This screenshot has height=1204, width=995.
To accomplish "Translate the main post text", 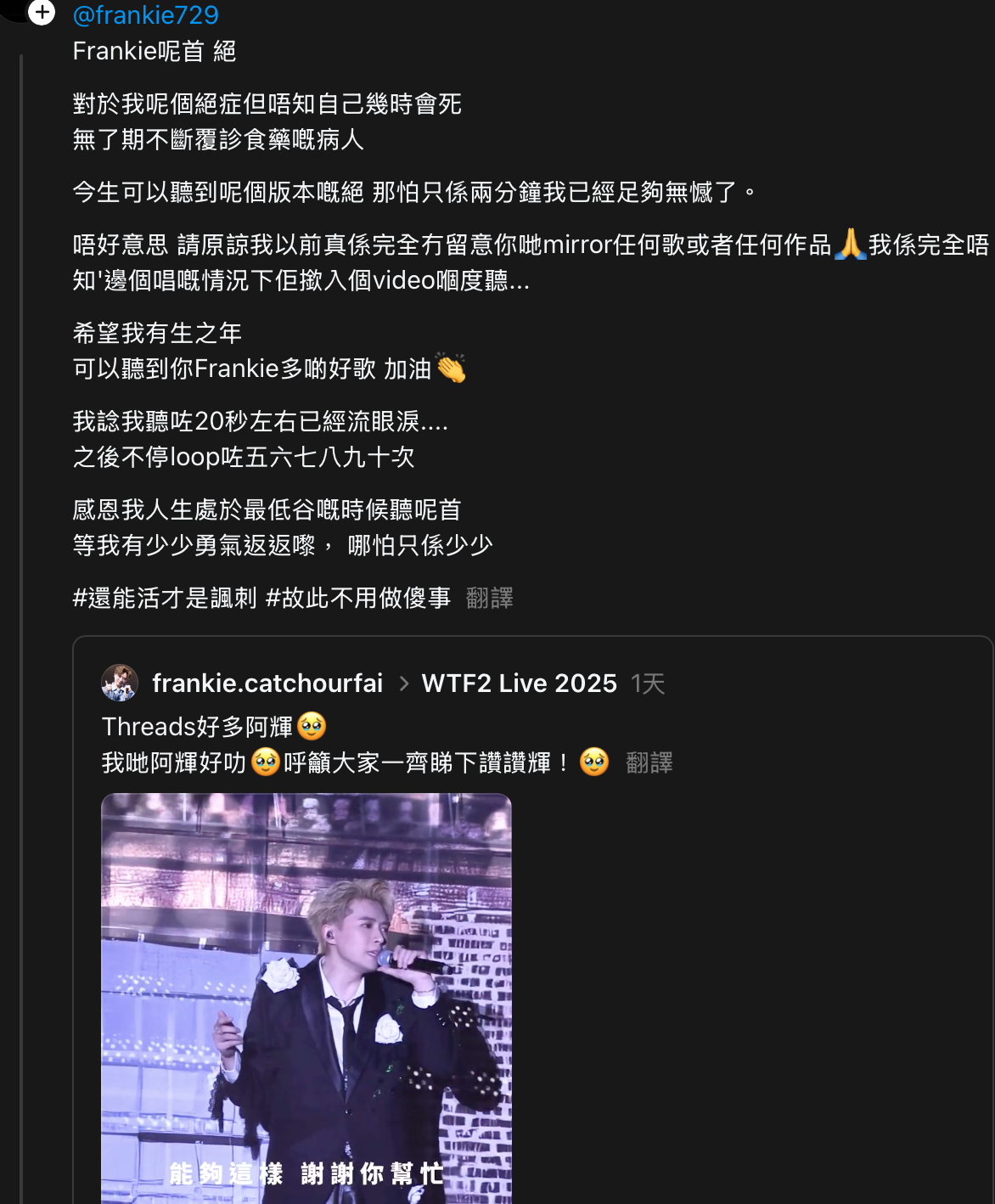I will click(490, 599).
